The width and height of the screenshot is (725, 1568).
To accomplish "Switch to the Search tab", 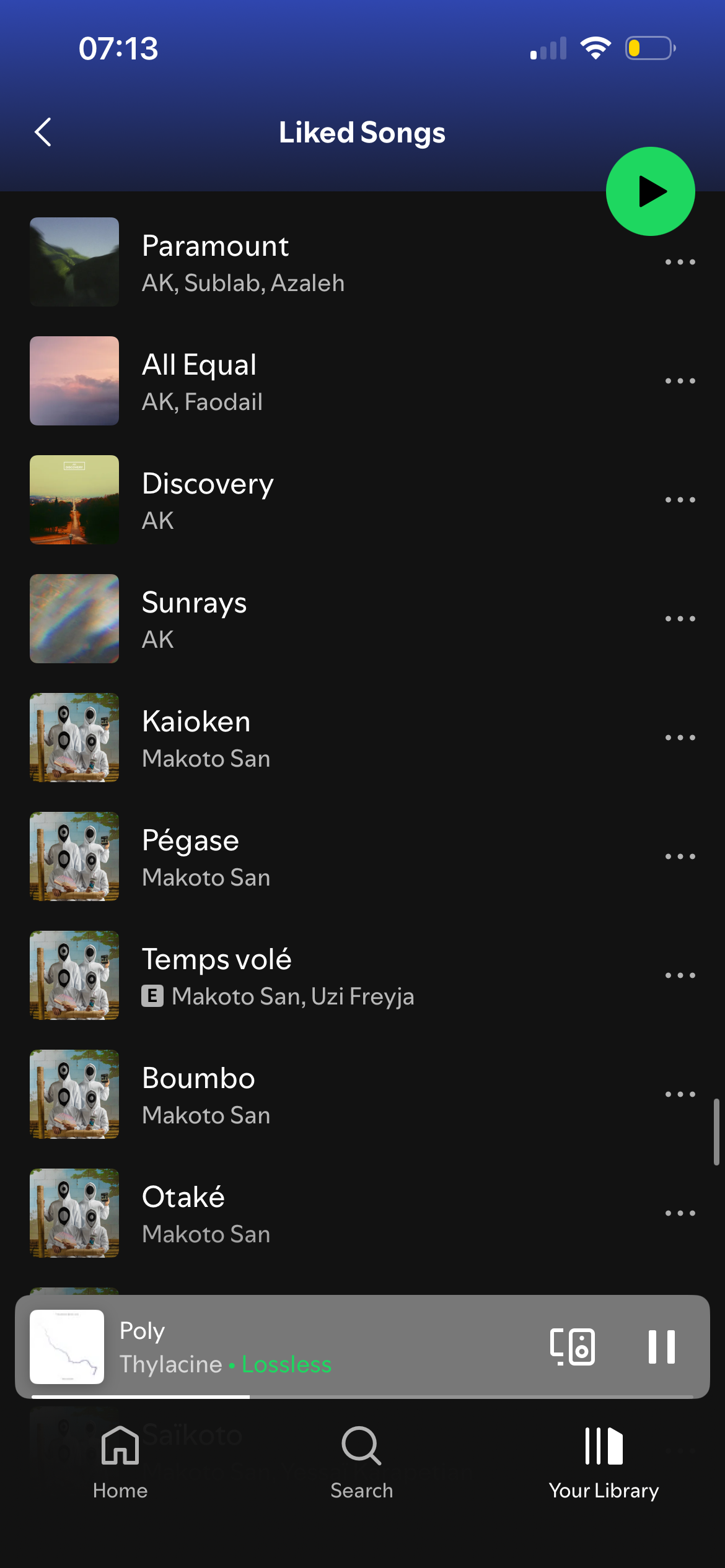I will pos(362,1461).
